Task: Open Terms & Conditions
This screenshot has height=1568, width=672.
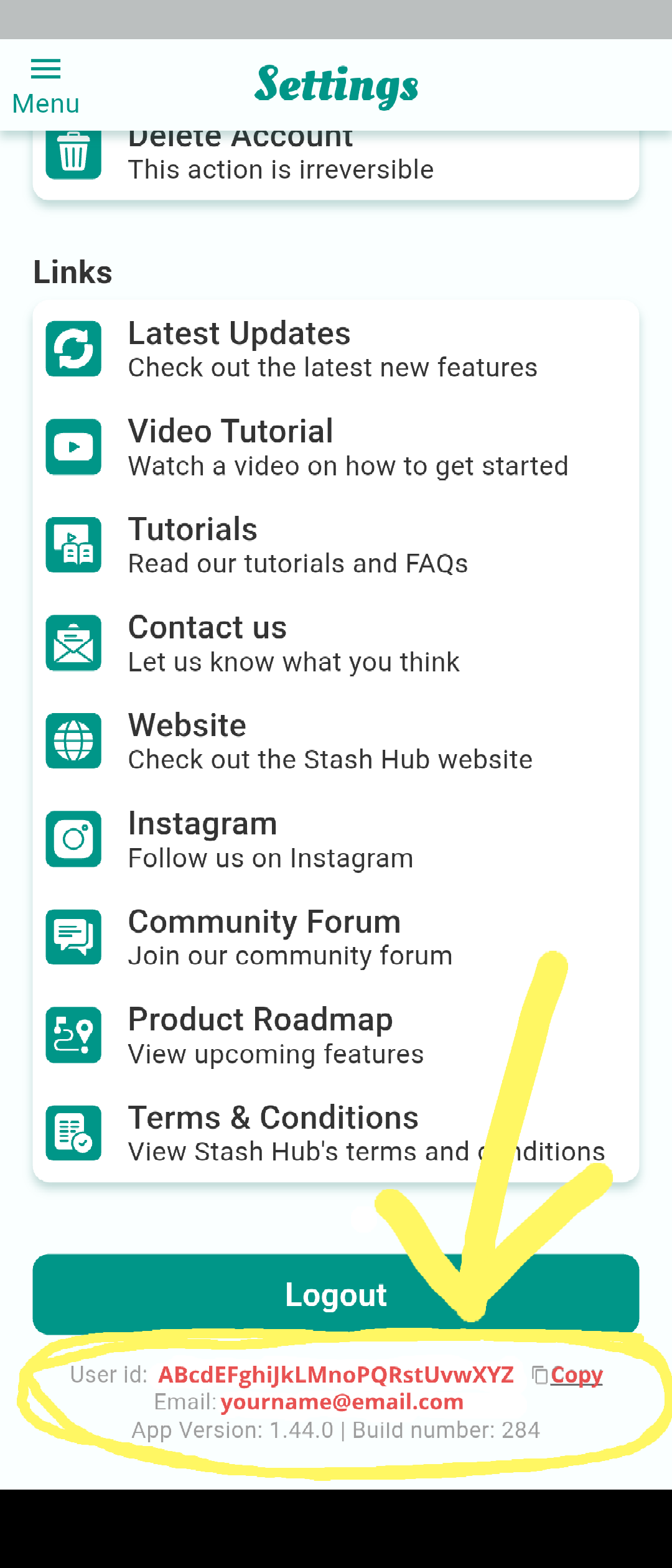Action: (x=336, y=1133)
